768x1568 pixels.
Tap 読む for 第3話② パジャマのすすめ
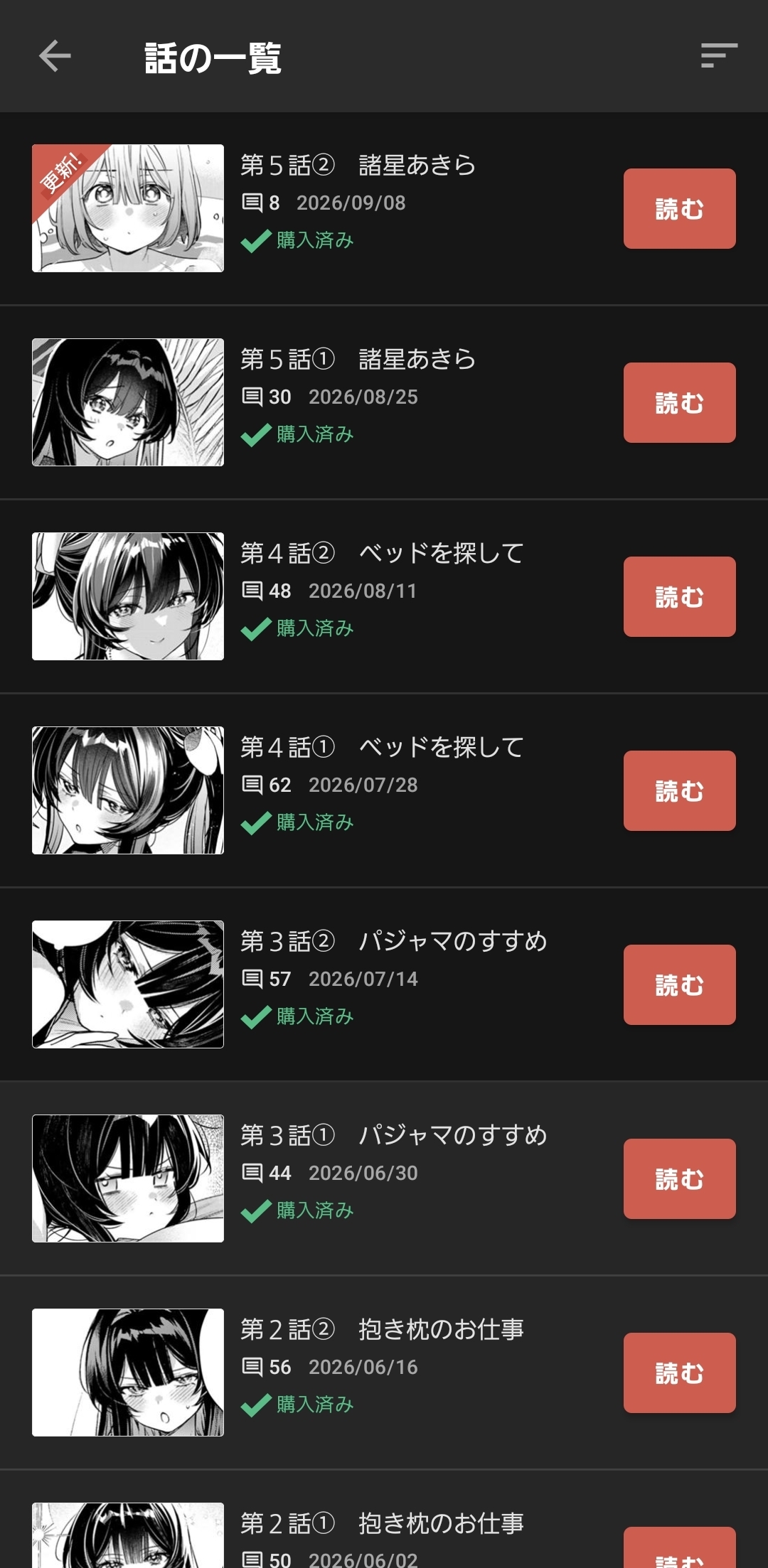(x=679, y=984)
